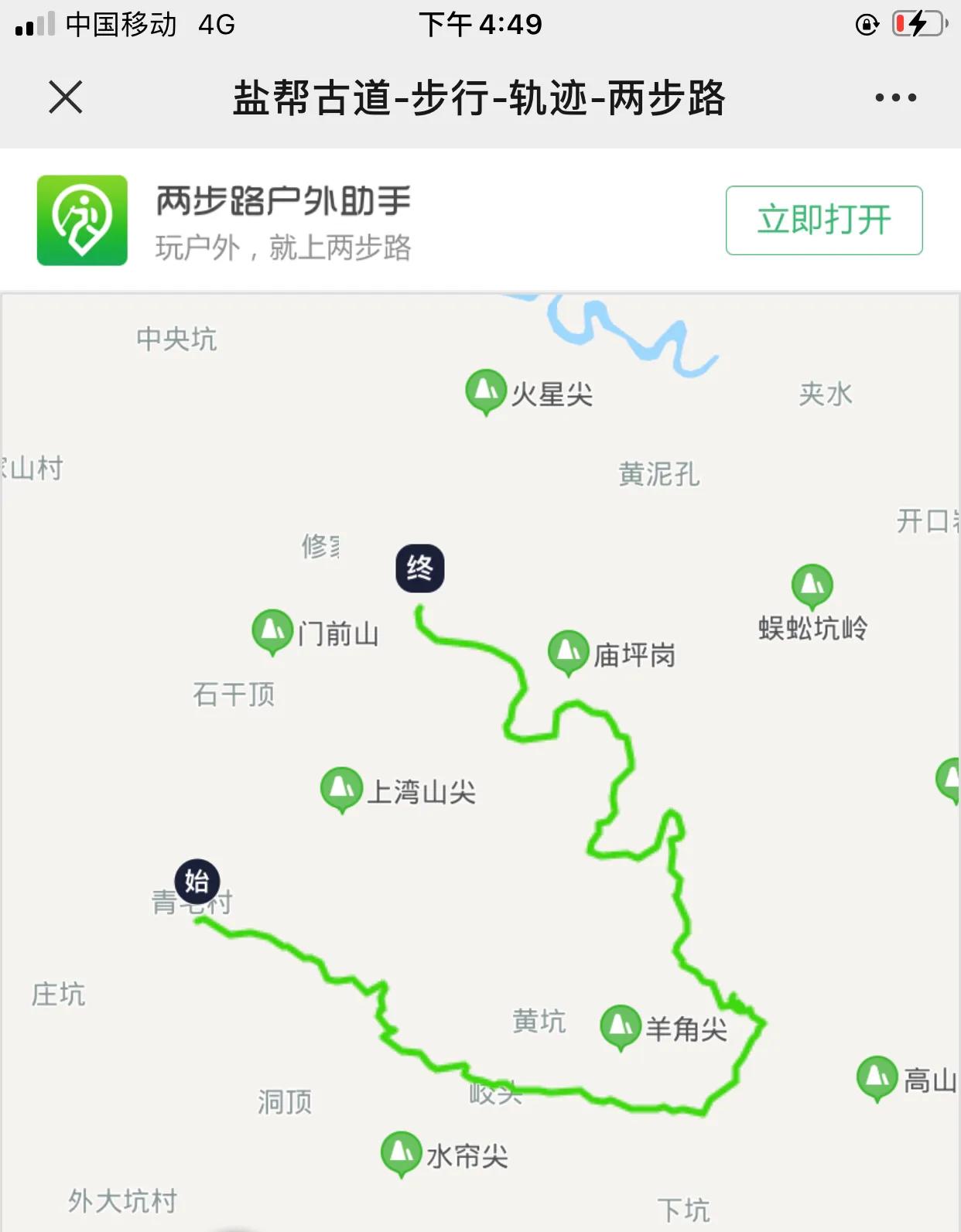961x1232 pixels.
Task: Select the 火星尖 peak marker
Action: coord(487,391)
